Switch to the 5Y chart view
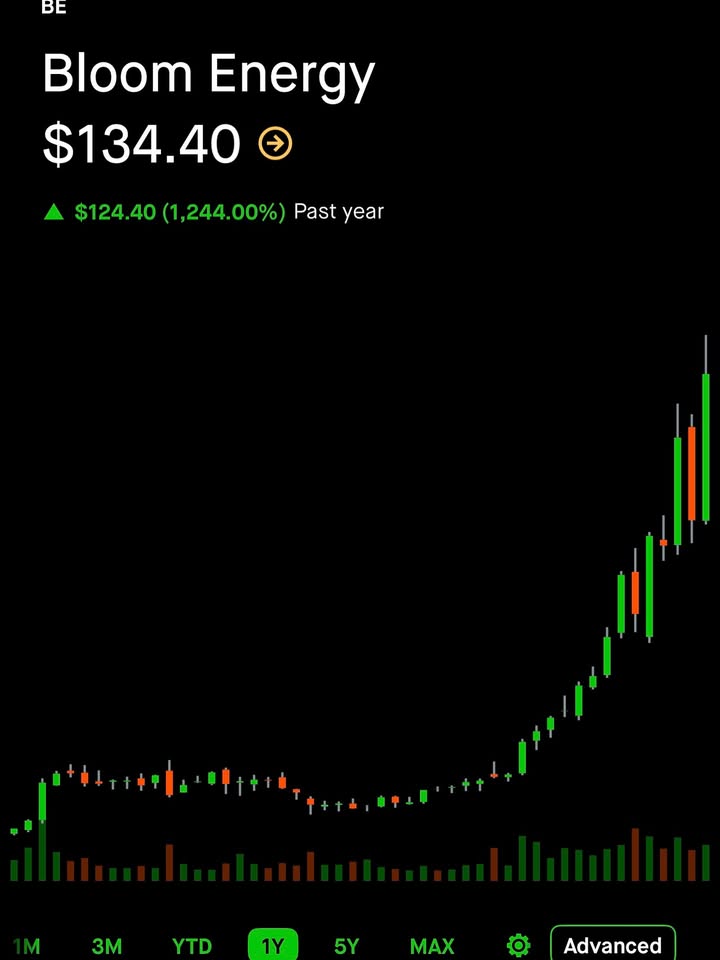This screenshot has height=960, width=720. coord(346,946)
